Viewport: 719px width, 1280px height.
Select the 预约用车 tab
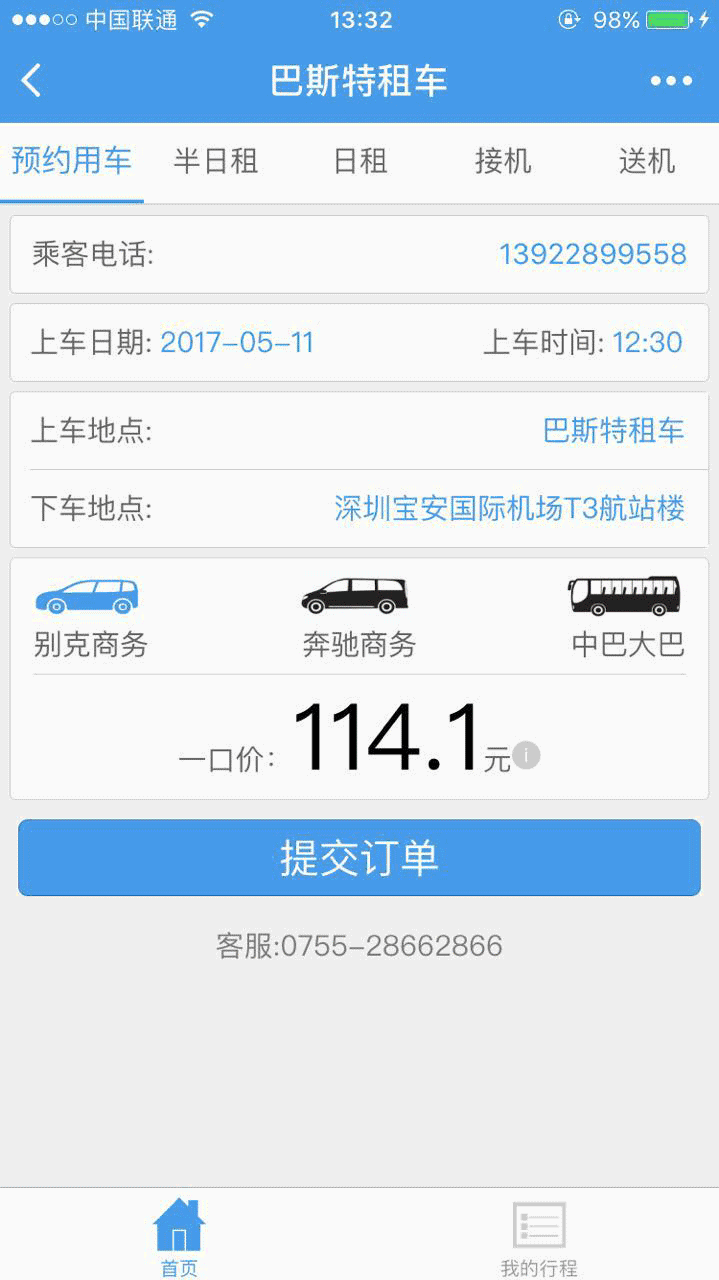[x=72, y=161]
